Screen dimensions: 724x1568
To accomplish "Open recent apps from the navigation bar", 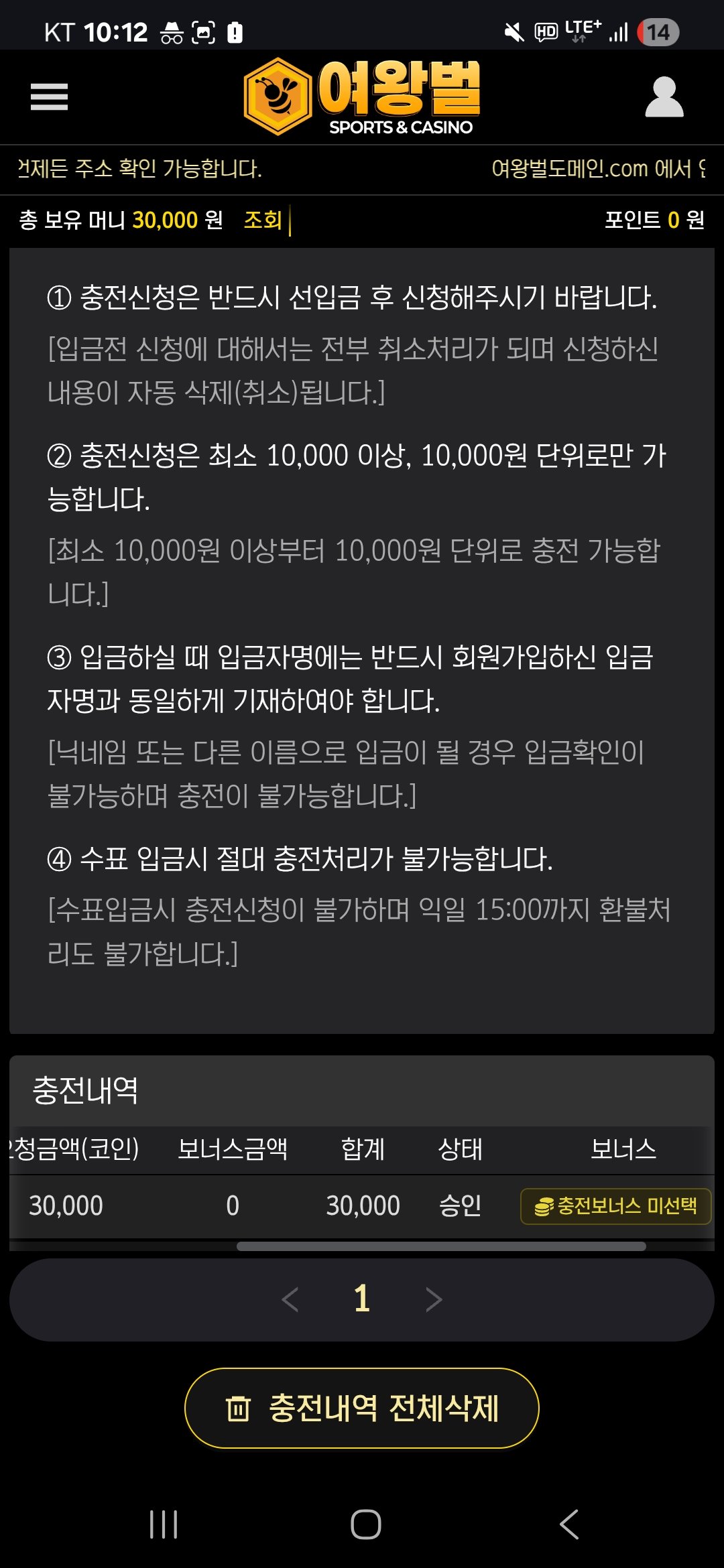I will (x=163, y=1524).
